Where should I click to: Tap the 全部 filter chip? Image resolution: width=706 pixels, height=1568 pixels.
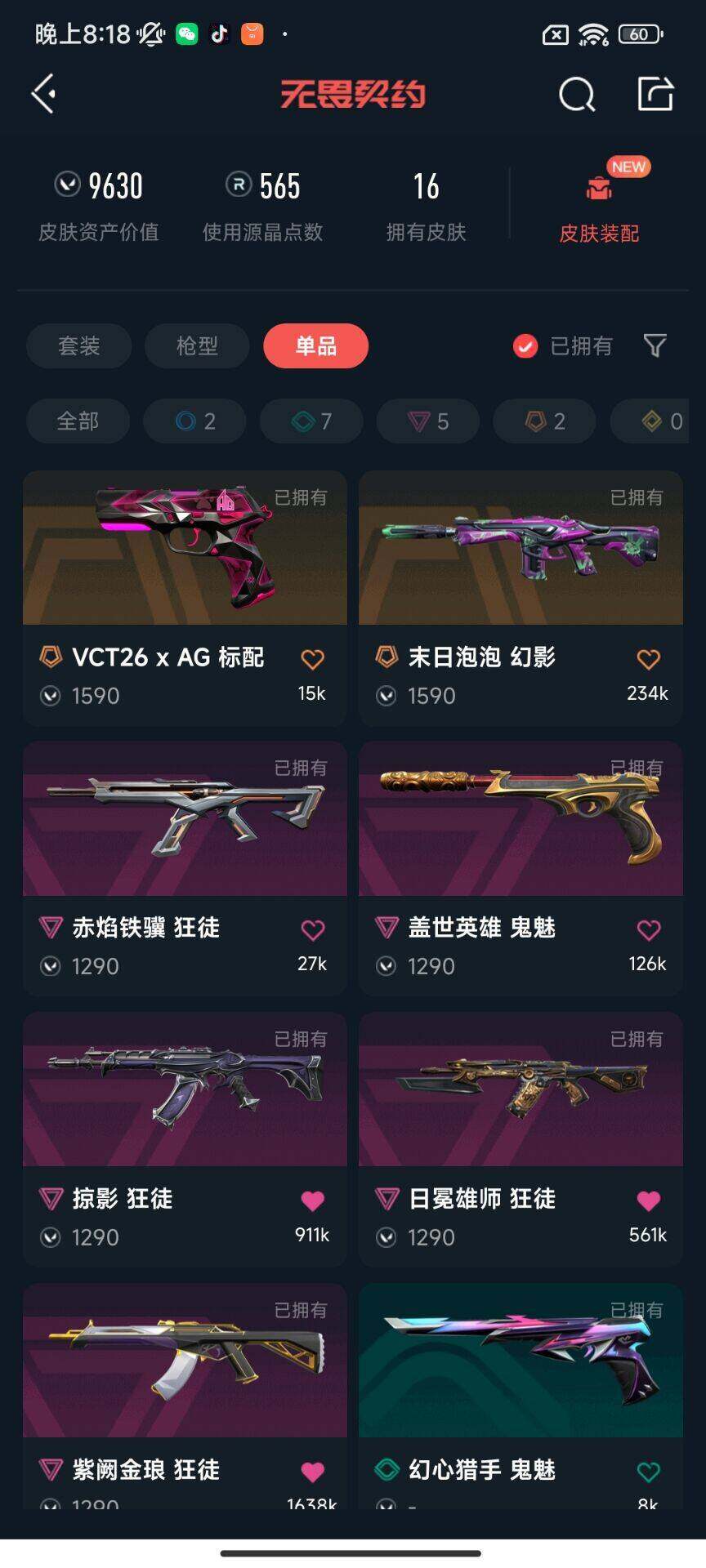(x=78, y=421)
